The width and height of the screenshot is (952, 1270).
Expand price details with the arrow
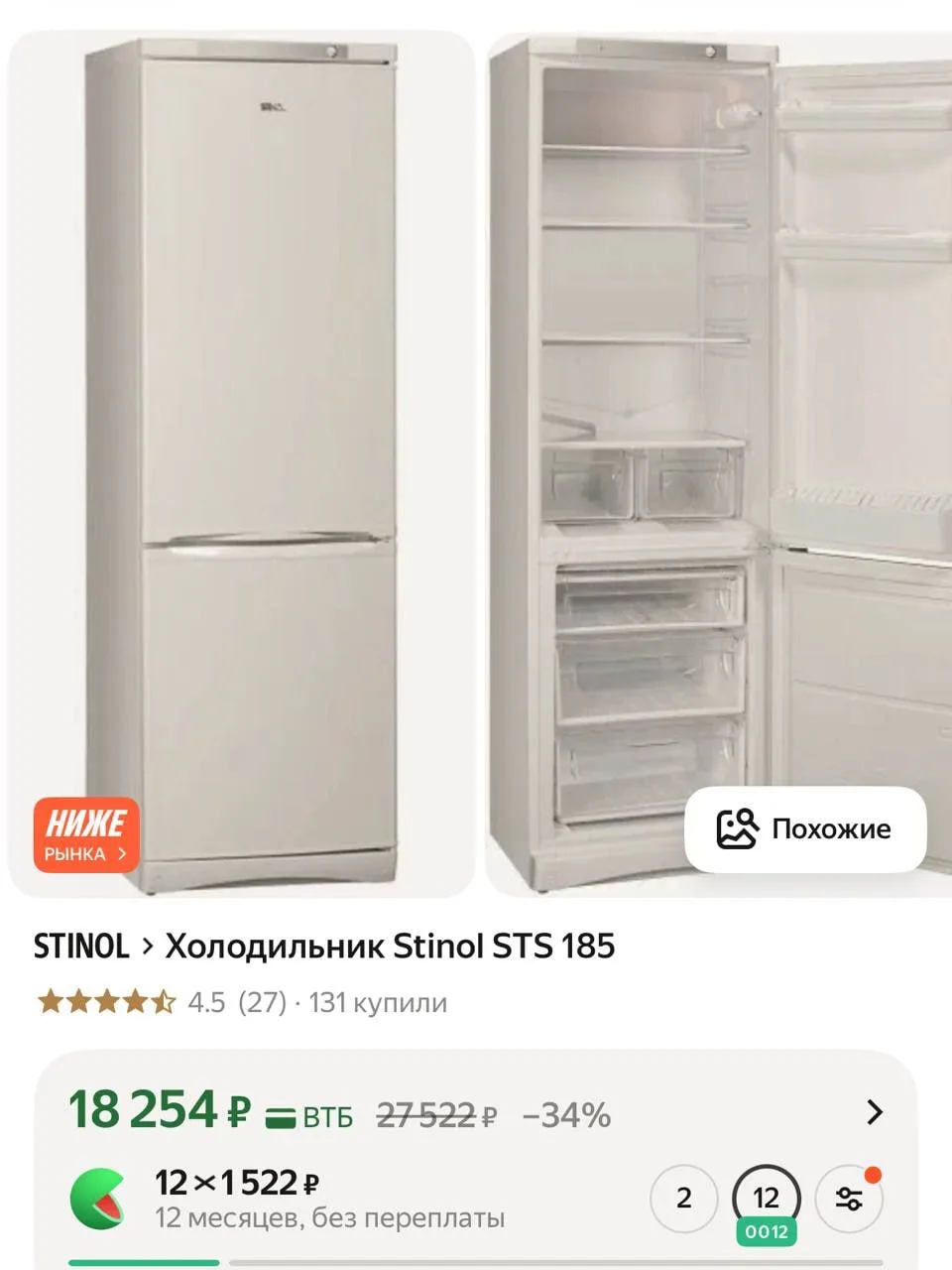[874, 1112]
